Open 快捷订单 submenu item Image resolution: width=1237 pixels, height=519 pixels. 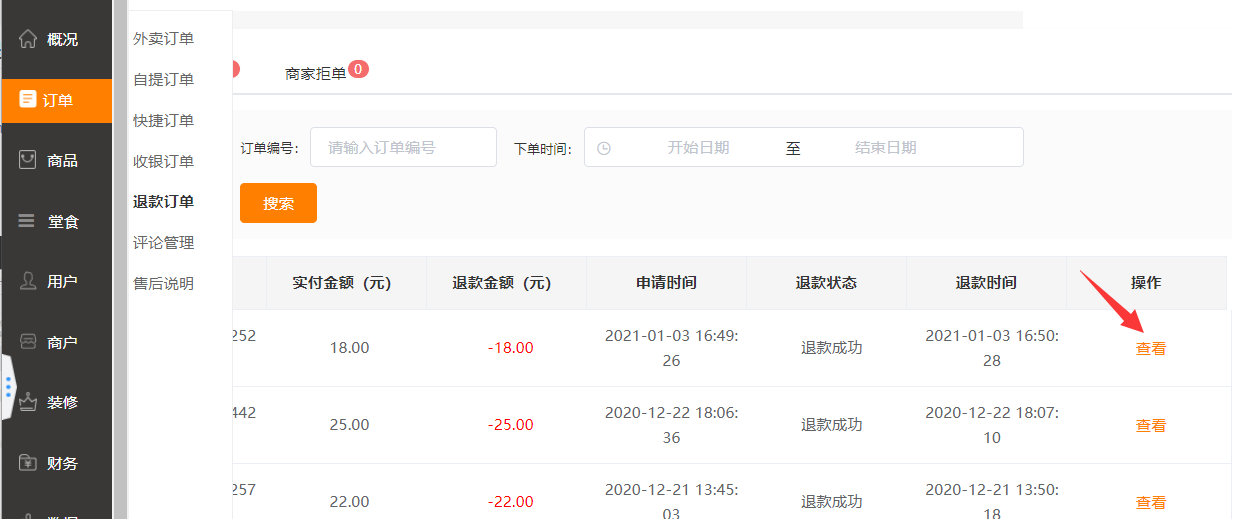point(163,121)
